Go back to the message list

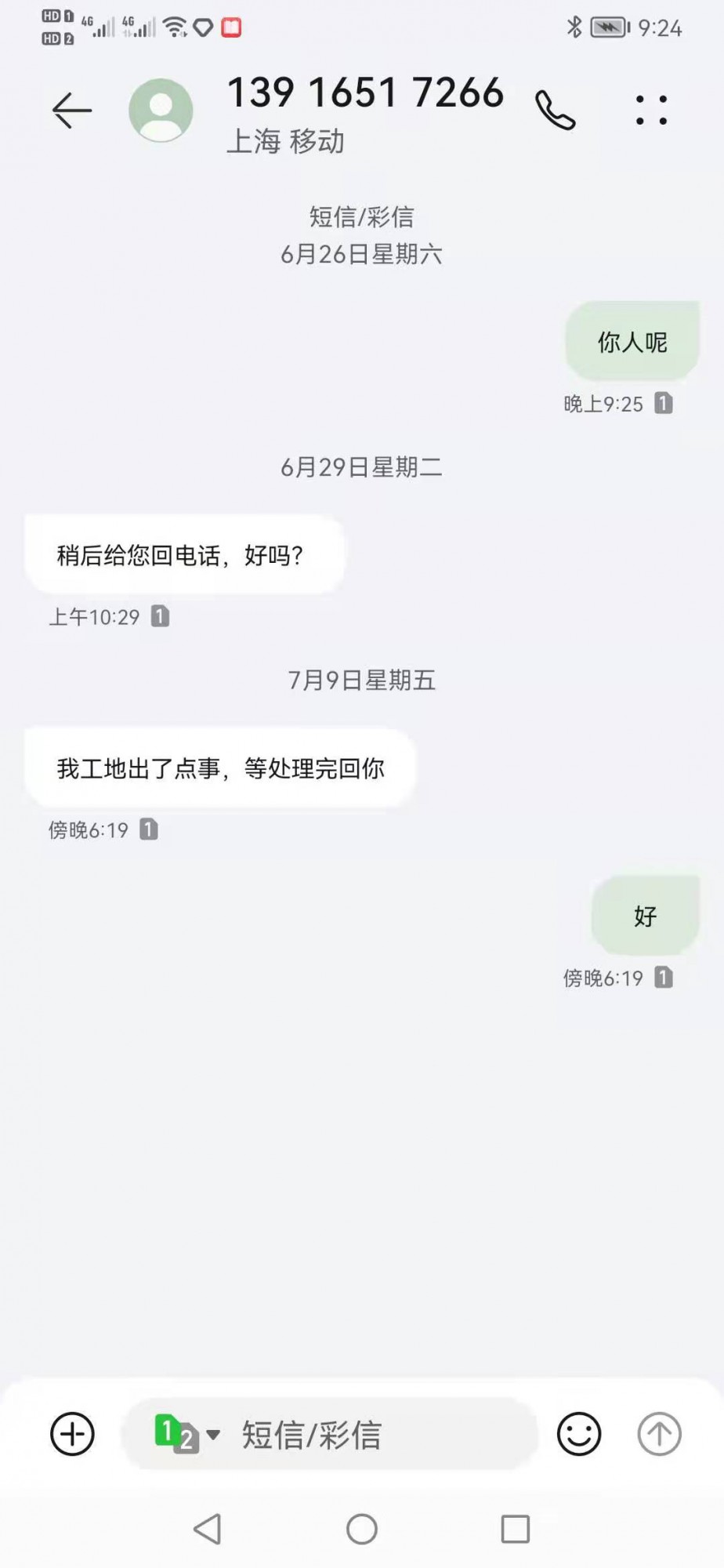(x=72, y=110)
